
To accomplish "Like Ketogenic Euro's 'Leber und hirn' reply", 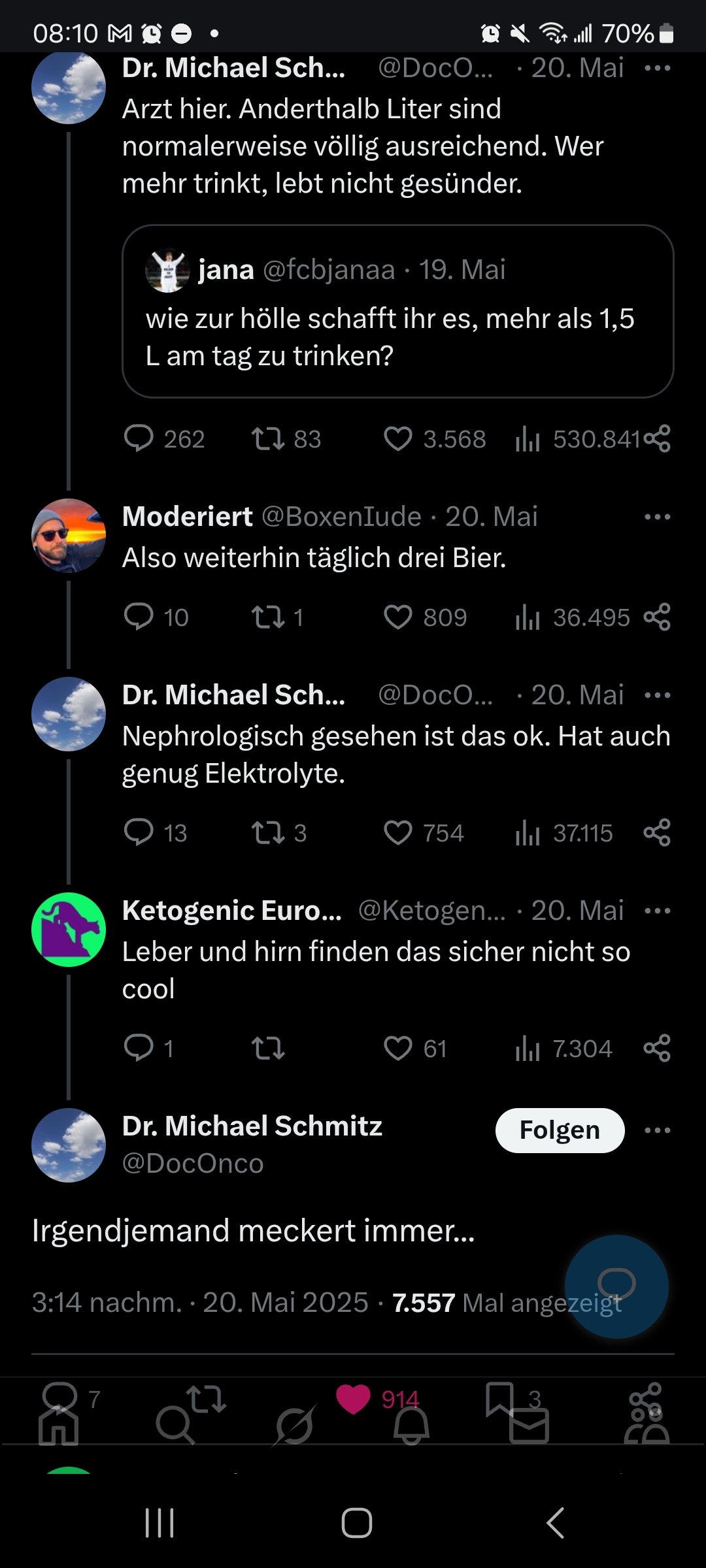I will click(x=398, y=1049).
